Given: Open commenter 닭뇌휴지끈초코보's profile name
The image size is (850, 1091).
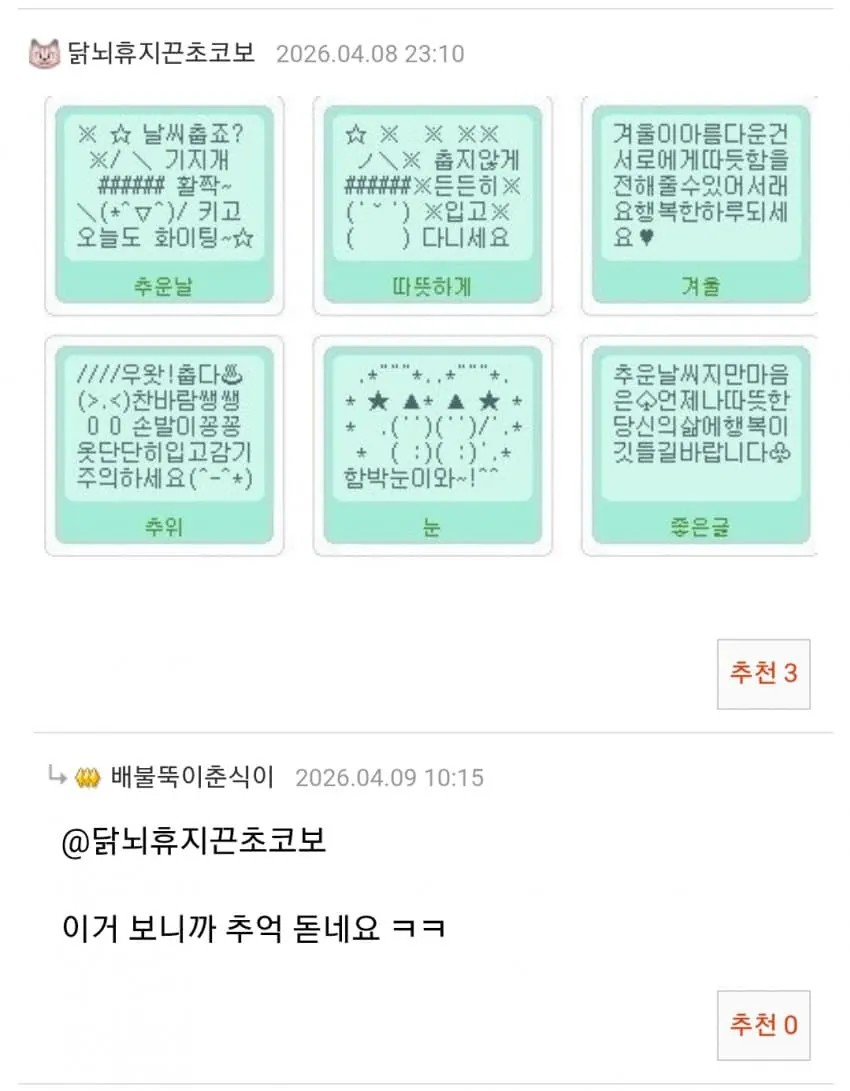Looking at the screenshot, I should click(x=161, y=53).
